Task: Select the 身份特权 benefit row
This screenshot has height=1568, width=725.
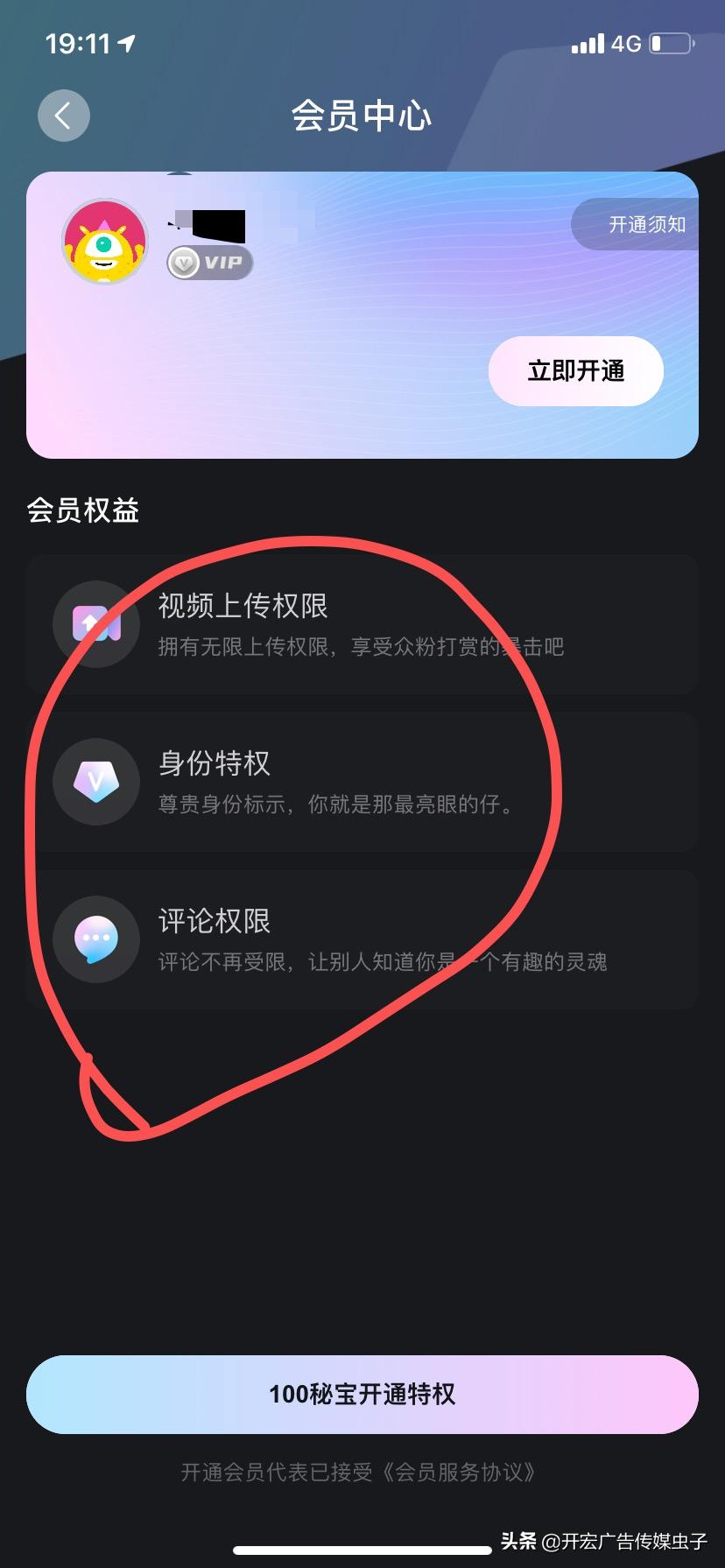Action: coord(362,781)
